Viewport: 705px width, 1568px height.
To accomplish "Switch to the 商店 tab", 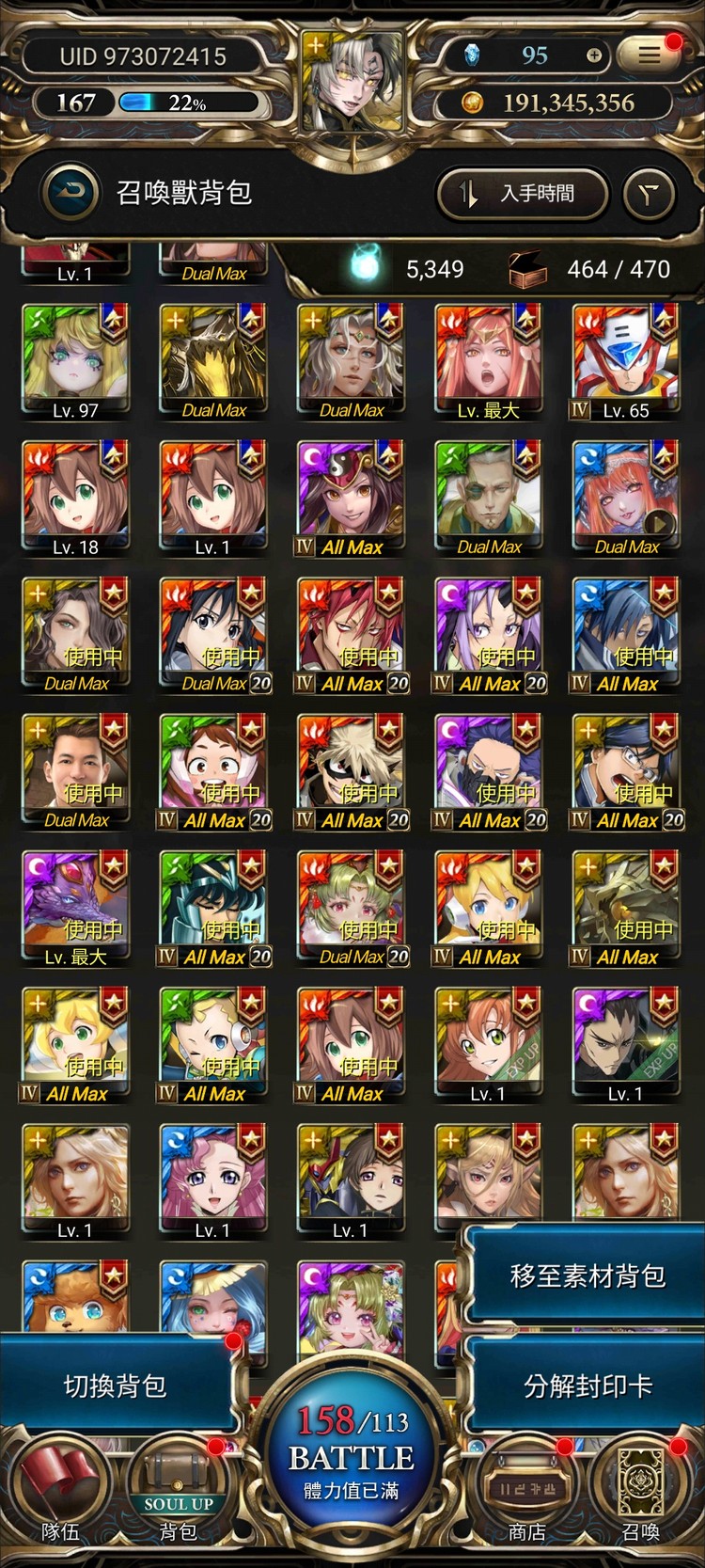I will pyautogui.click(x=526, y=1496).
